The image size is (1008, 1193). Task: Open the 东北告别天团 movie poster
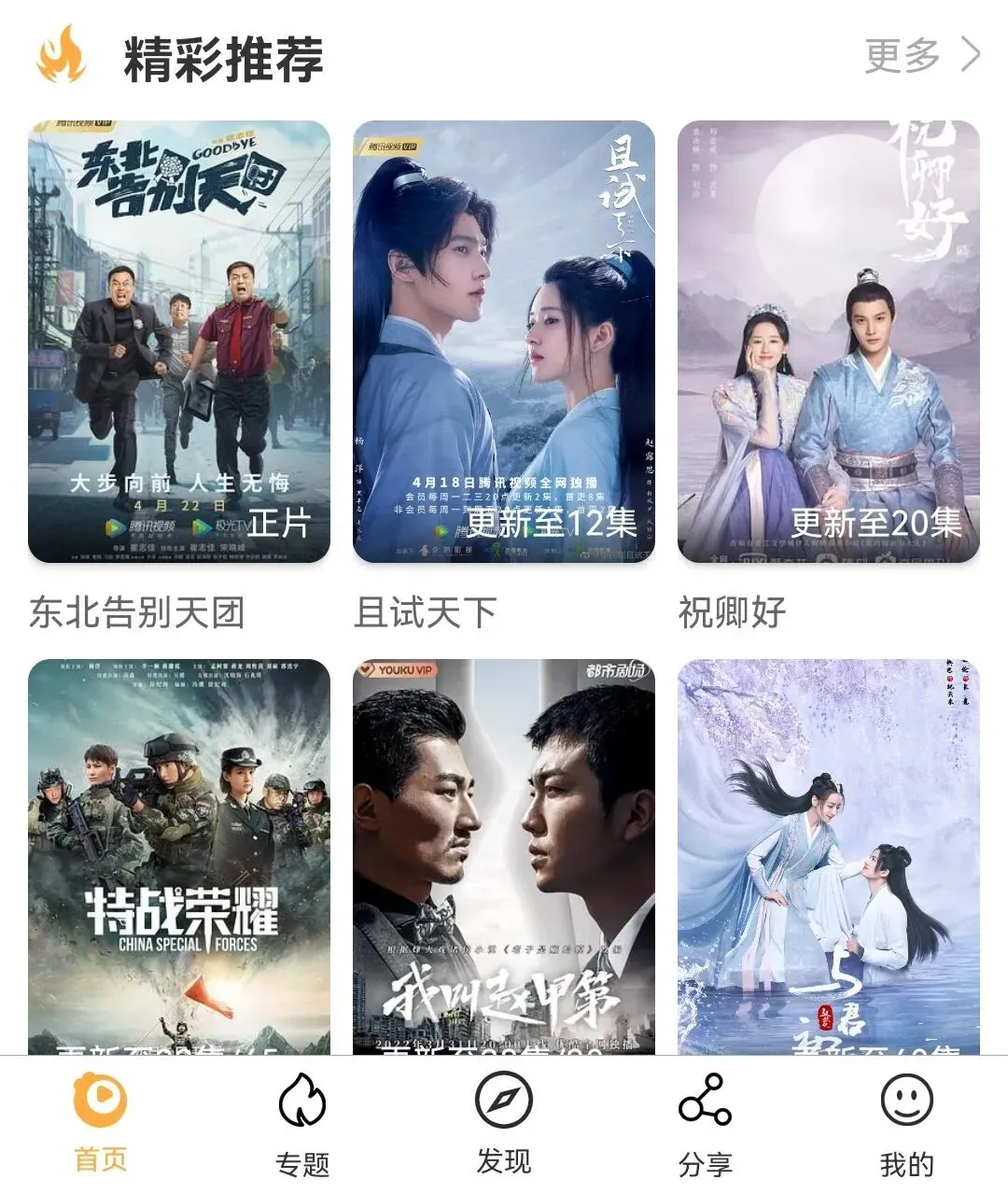tap(179, 342)
